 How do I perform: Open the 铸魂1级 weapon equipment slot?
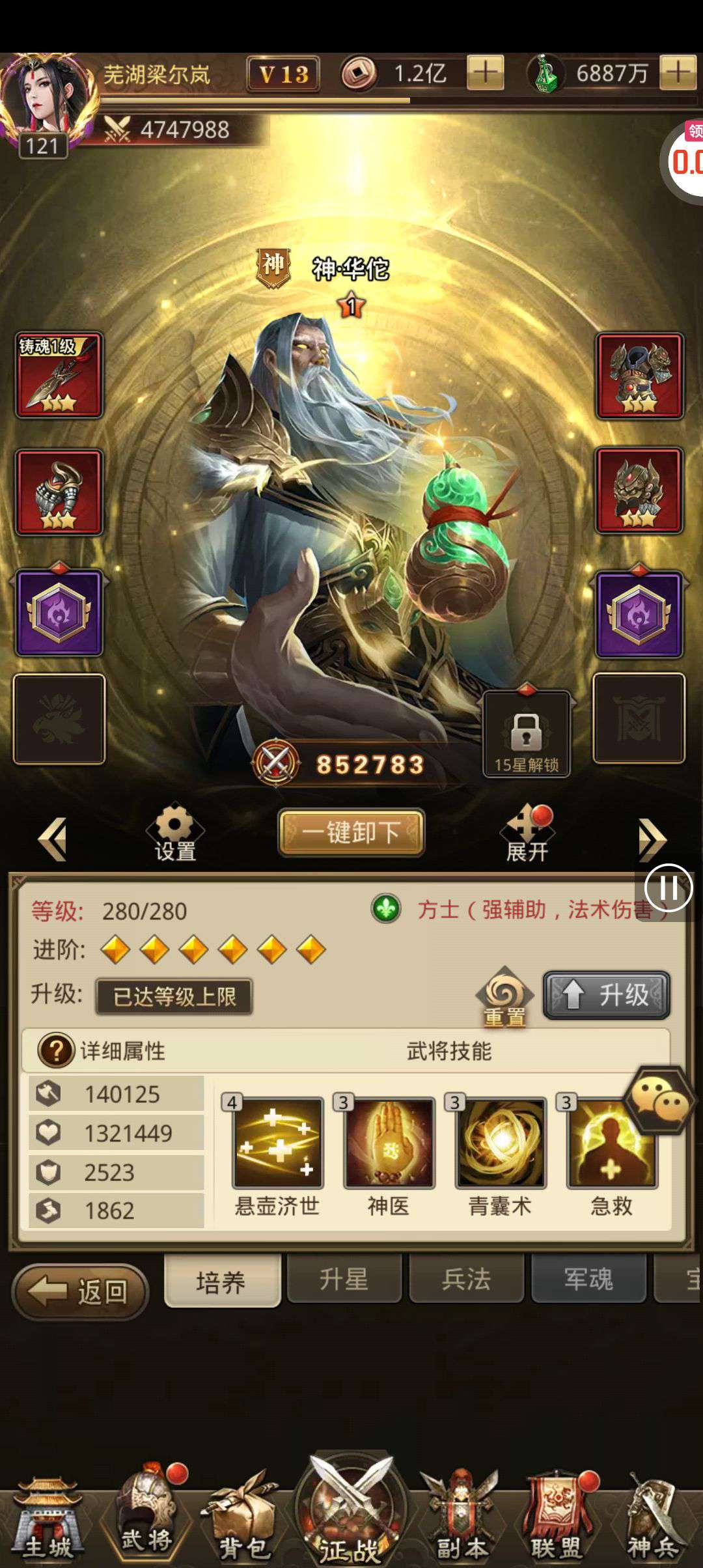59,375
